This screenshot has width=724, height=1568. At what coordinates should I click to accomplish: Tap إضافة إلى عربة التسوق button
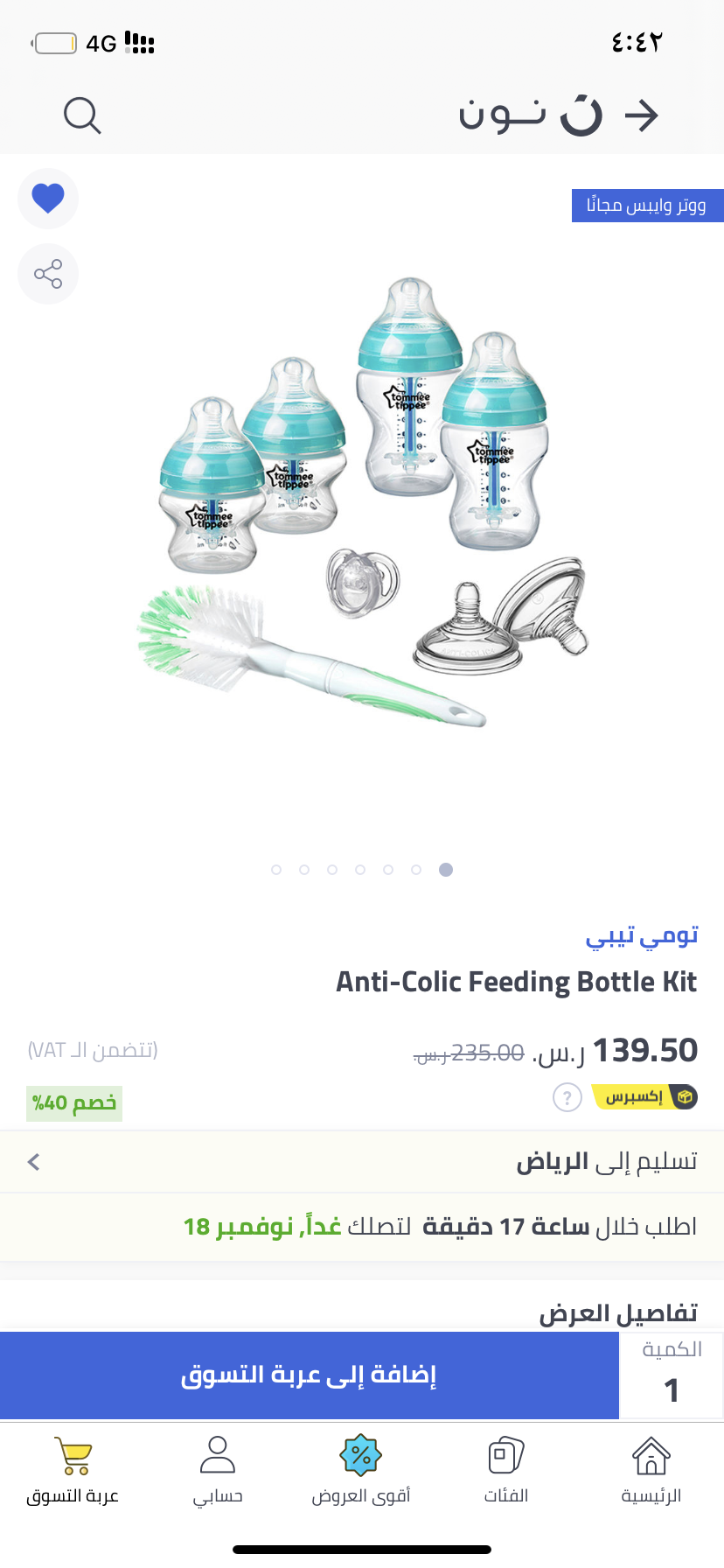[x=310, y=1375]
